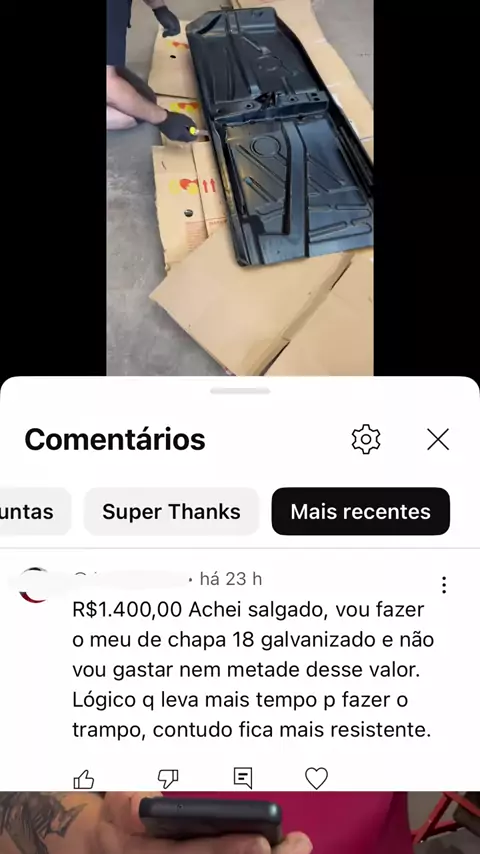This screenshot has height=854, width=480.
Task: Open the overflow menu on the R$1.400,00 comment
Action: click(444, 585)
